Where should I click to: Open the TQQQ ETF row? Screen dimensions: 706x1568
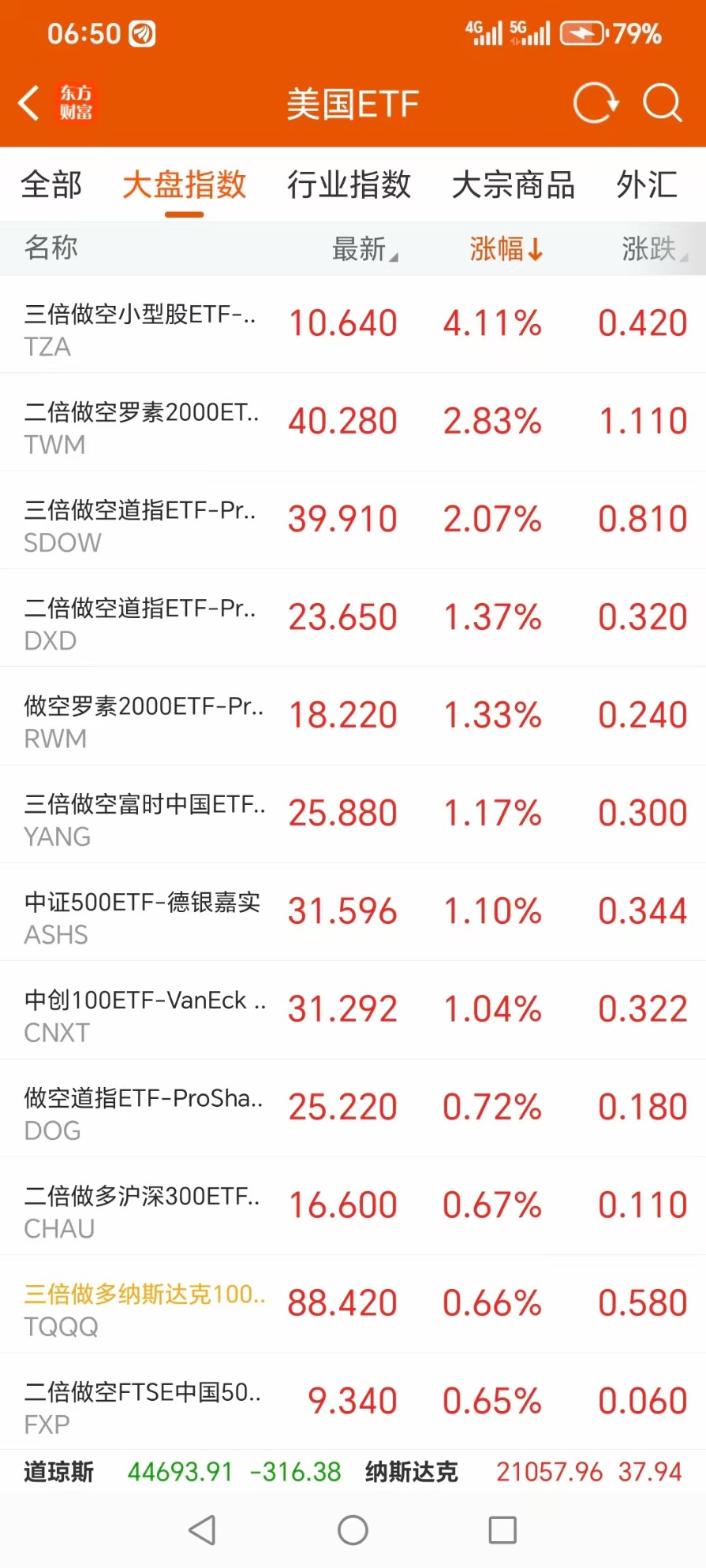353,1305
